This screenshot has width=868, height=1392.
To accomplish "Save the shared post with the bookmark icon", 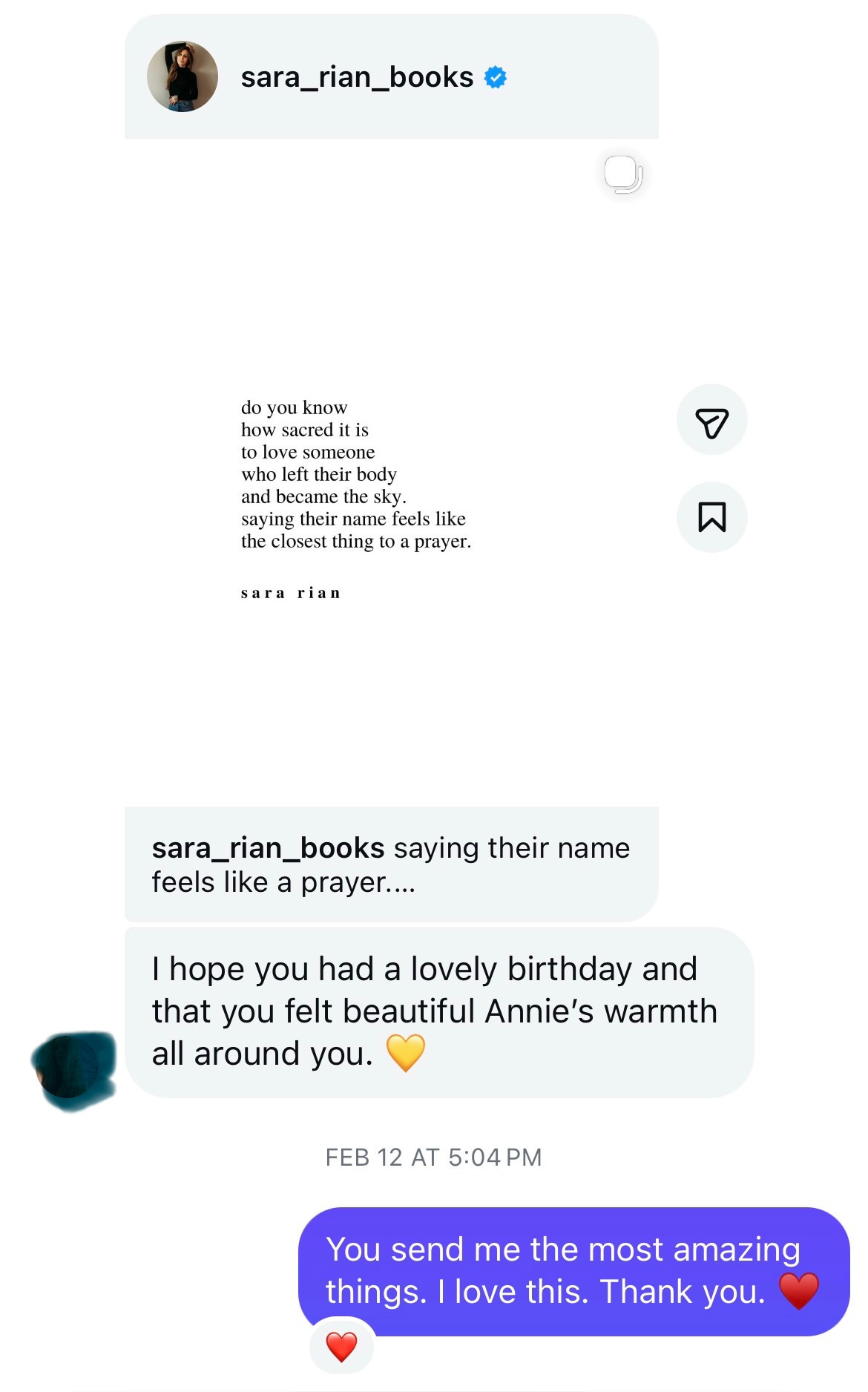I will click(711, 517).
